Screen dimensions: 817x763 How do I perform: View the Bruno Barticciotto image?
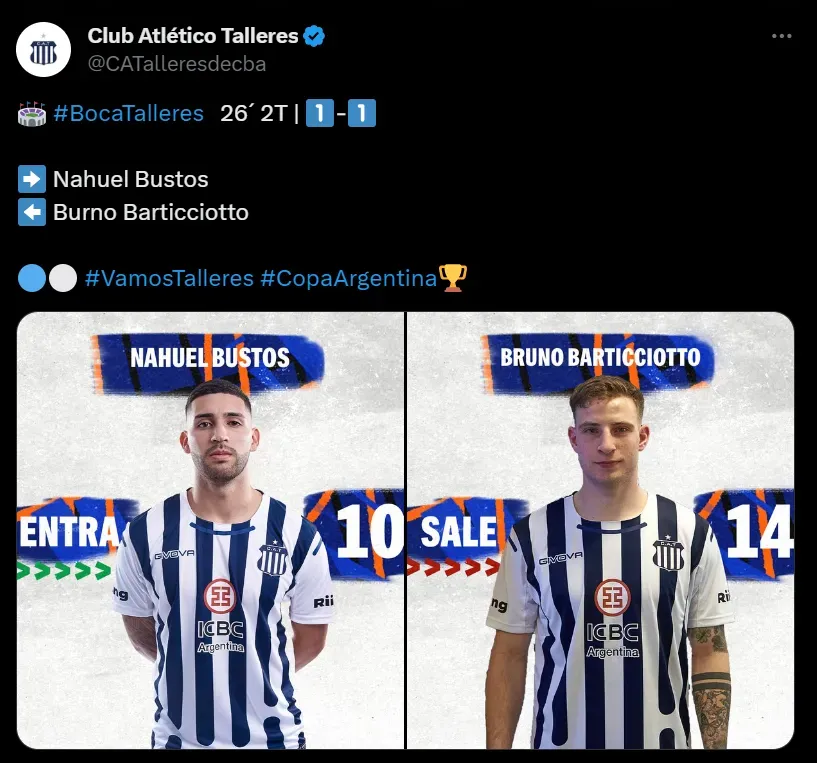pyautogui.click(x=600, y=530)
